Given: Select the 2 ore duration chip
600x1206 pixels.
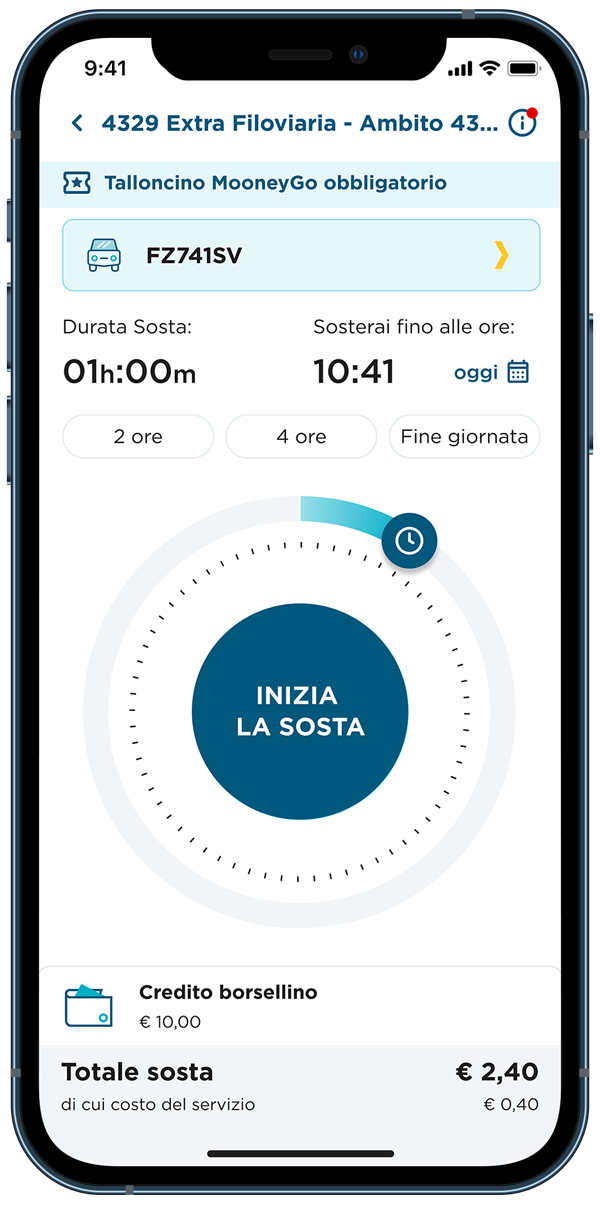Looking at the screenshot, I should pos(138,437).
